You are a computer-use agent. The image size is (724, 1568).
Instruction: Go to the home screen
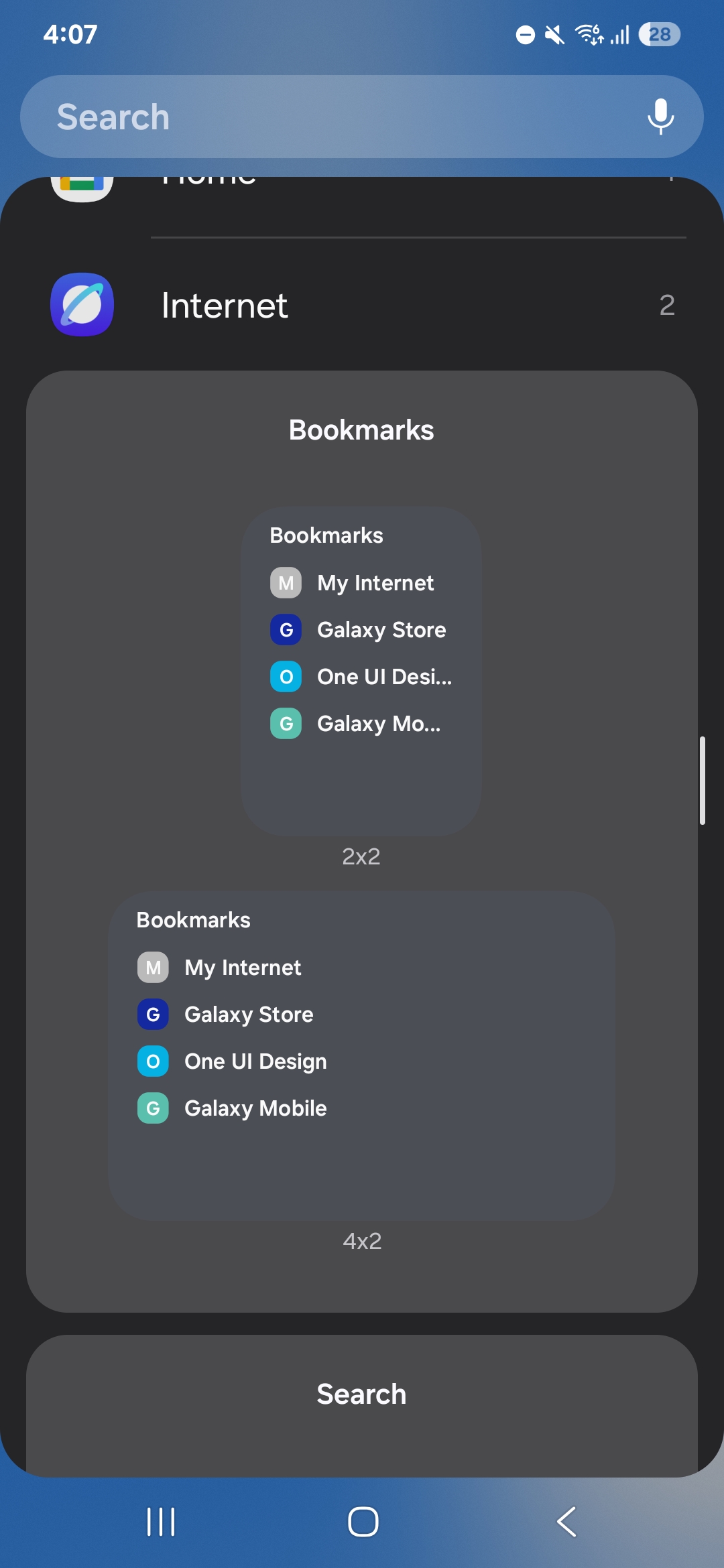pyautogui.click(x=363, y=1522)
